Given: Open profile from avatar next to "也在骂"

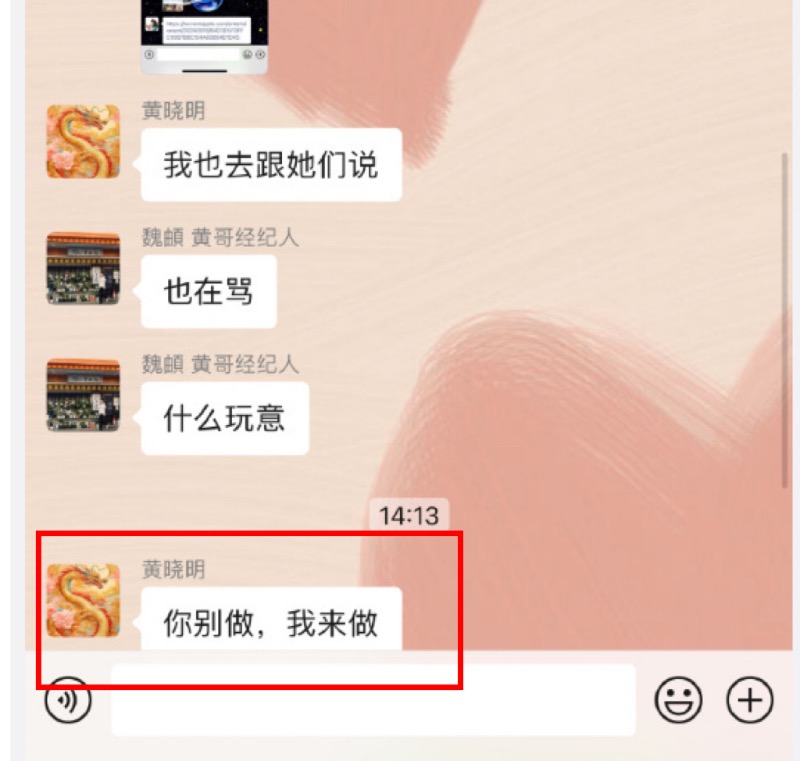Looking at the screenshot, I should 83,268.
